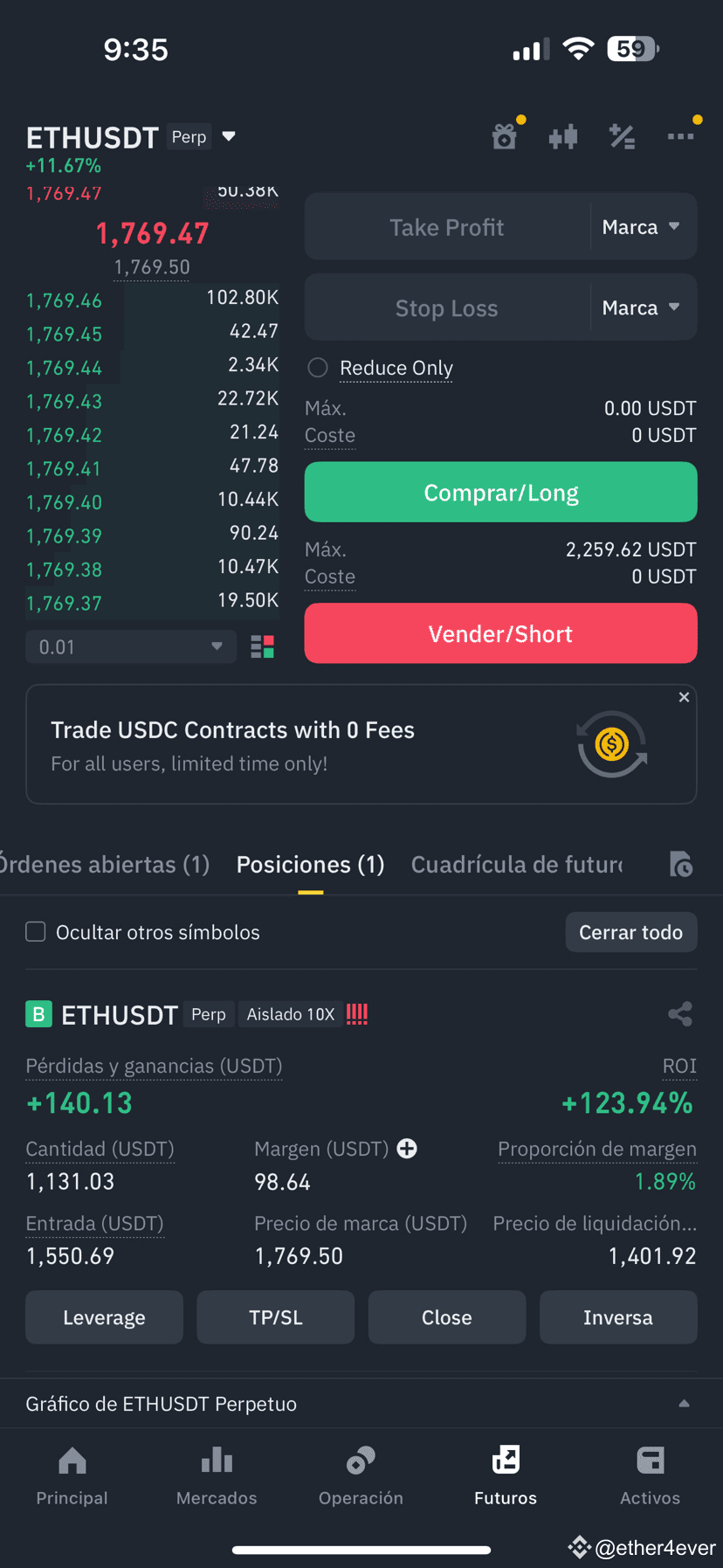Enter a Stop Loss price

[x=447, y=307]
